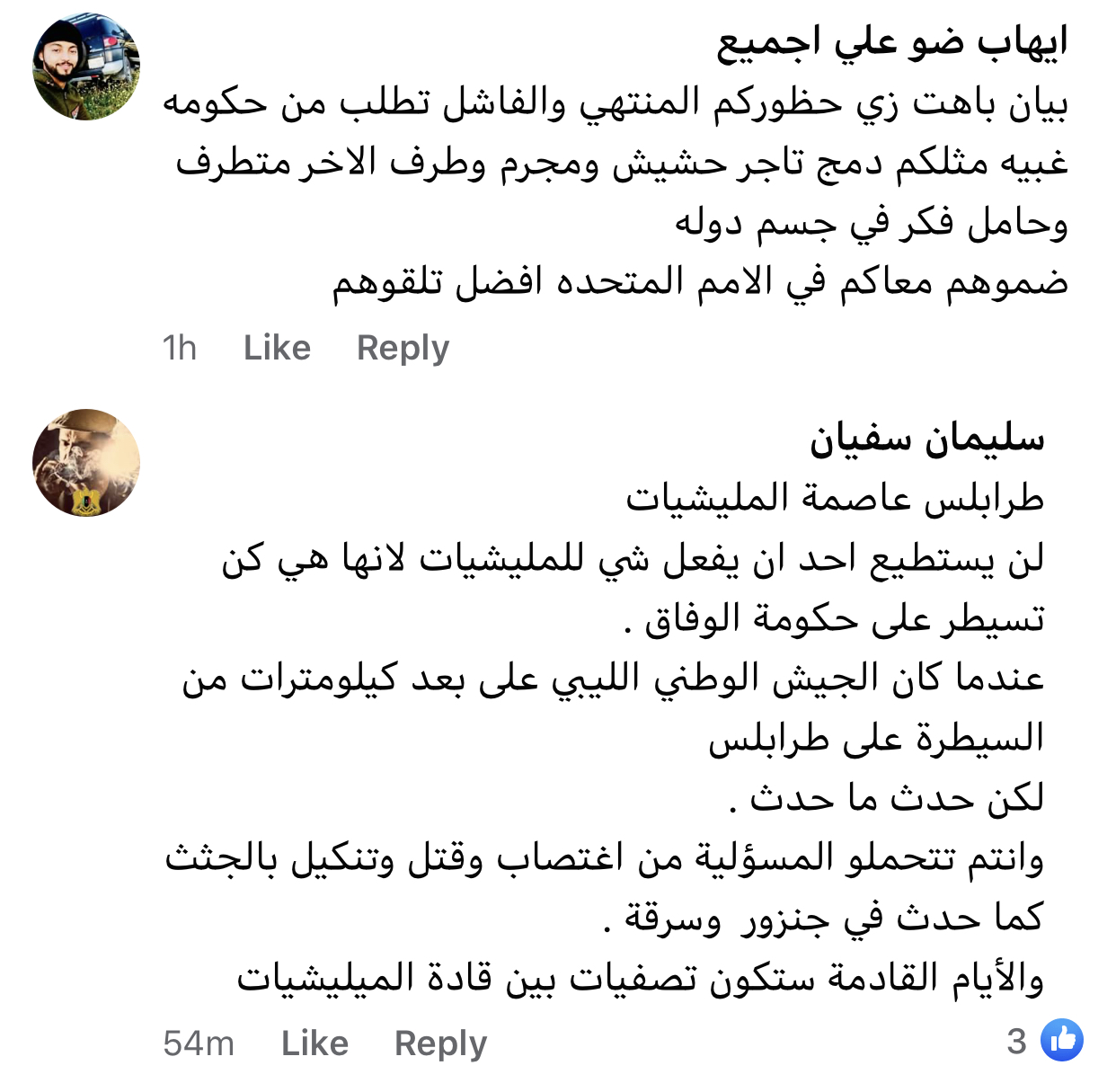This screenshot has width=1116, height=1092.
Task: View the 3 reactions on سليمان سفيان's comment
Action: tap(1047, 1041)
